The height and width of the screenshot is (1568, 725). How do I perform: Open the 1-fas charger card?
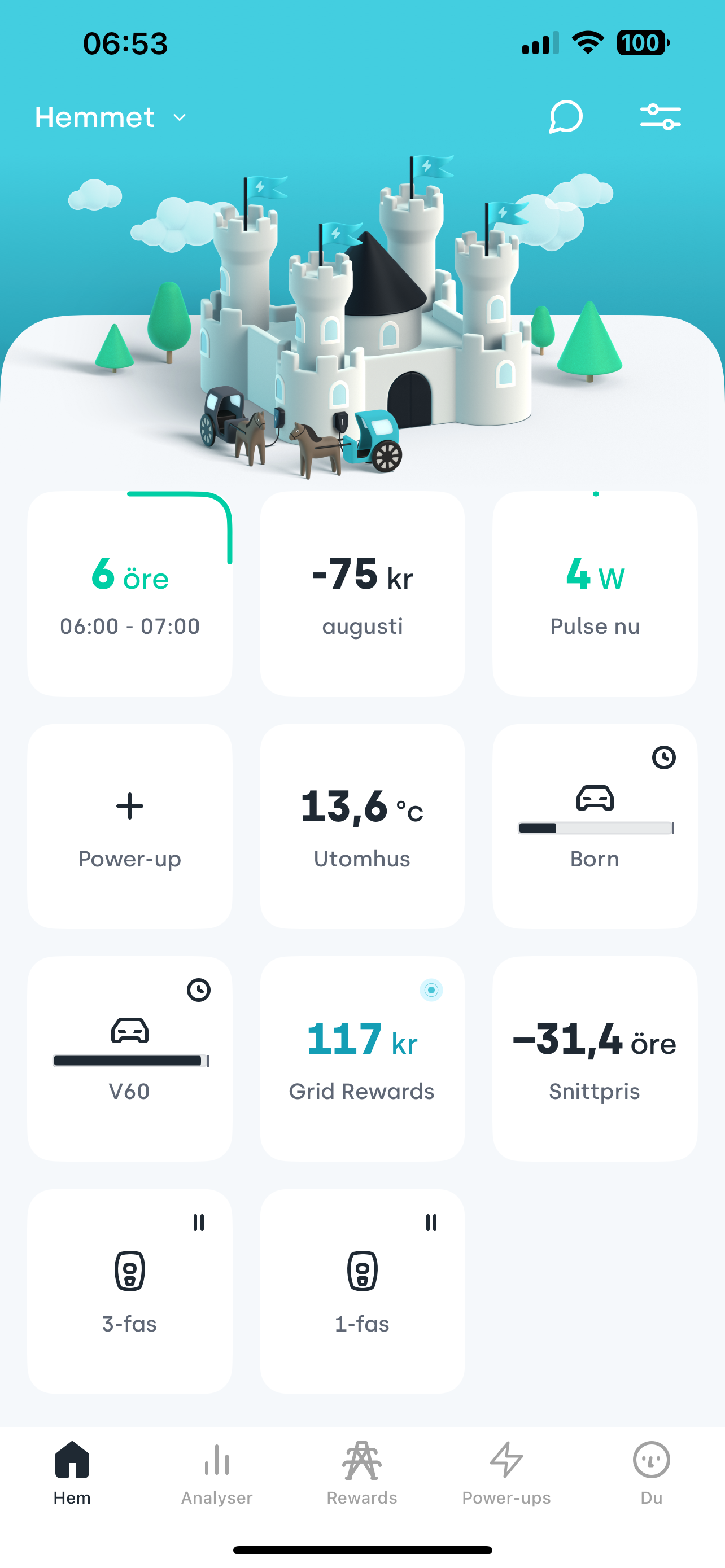click(362, 1291)
